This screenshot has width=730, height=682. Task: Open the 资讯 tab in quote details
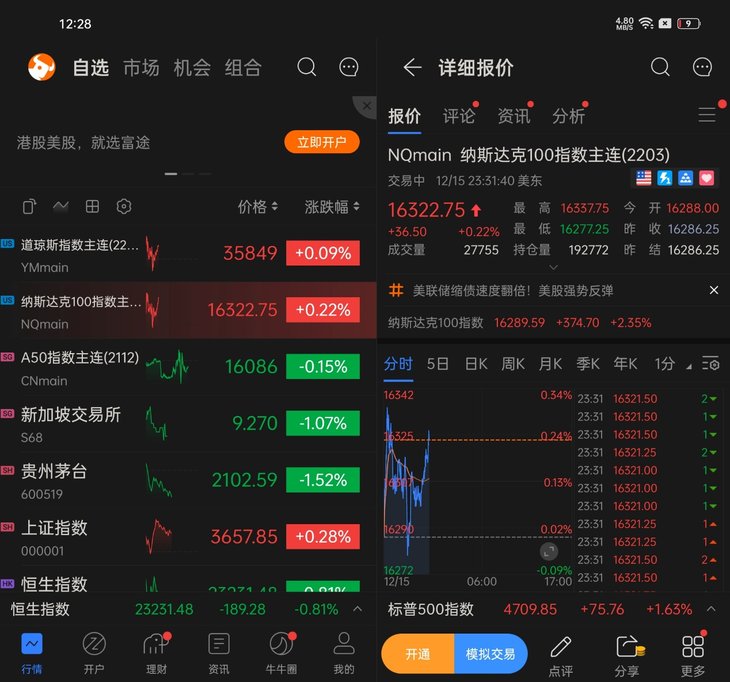(x=514, y=116)
